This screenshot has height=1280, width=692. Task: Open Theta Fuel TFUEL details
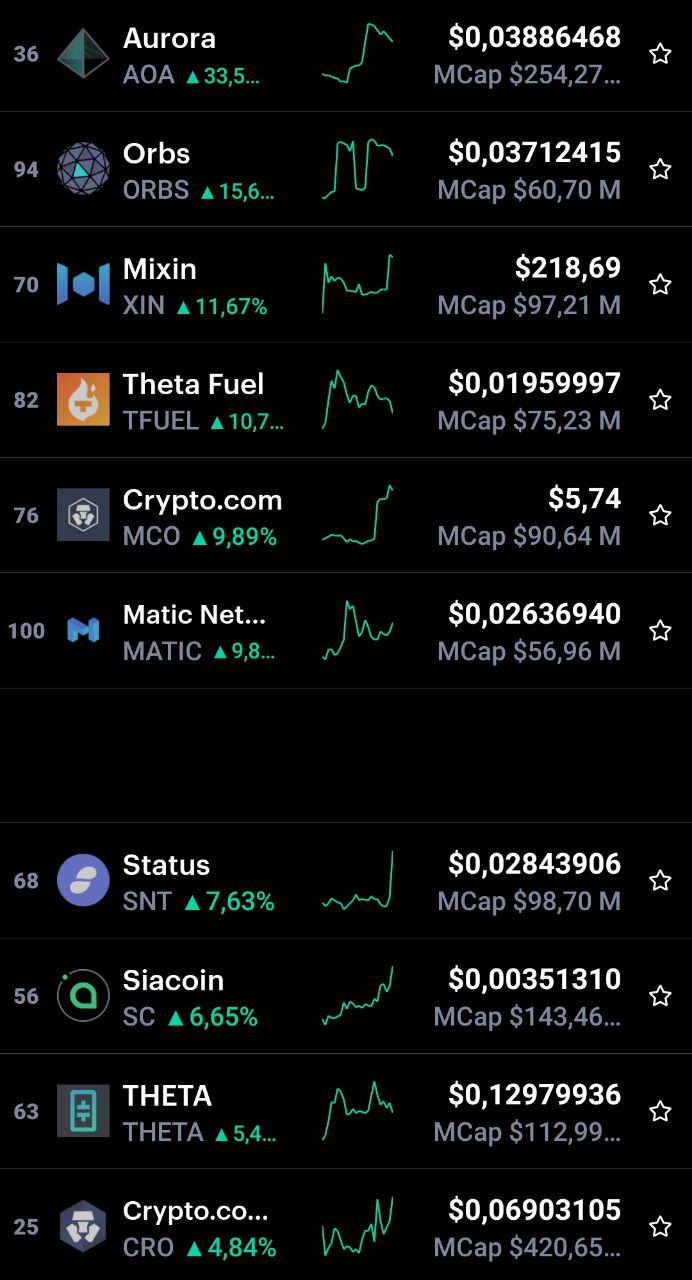point(346,400)
